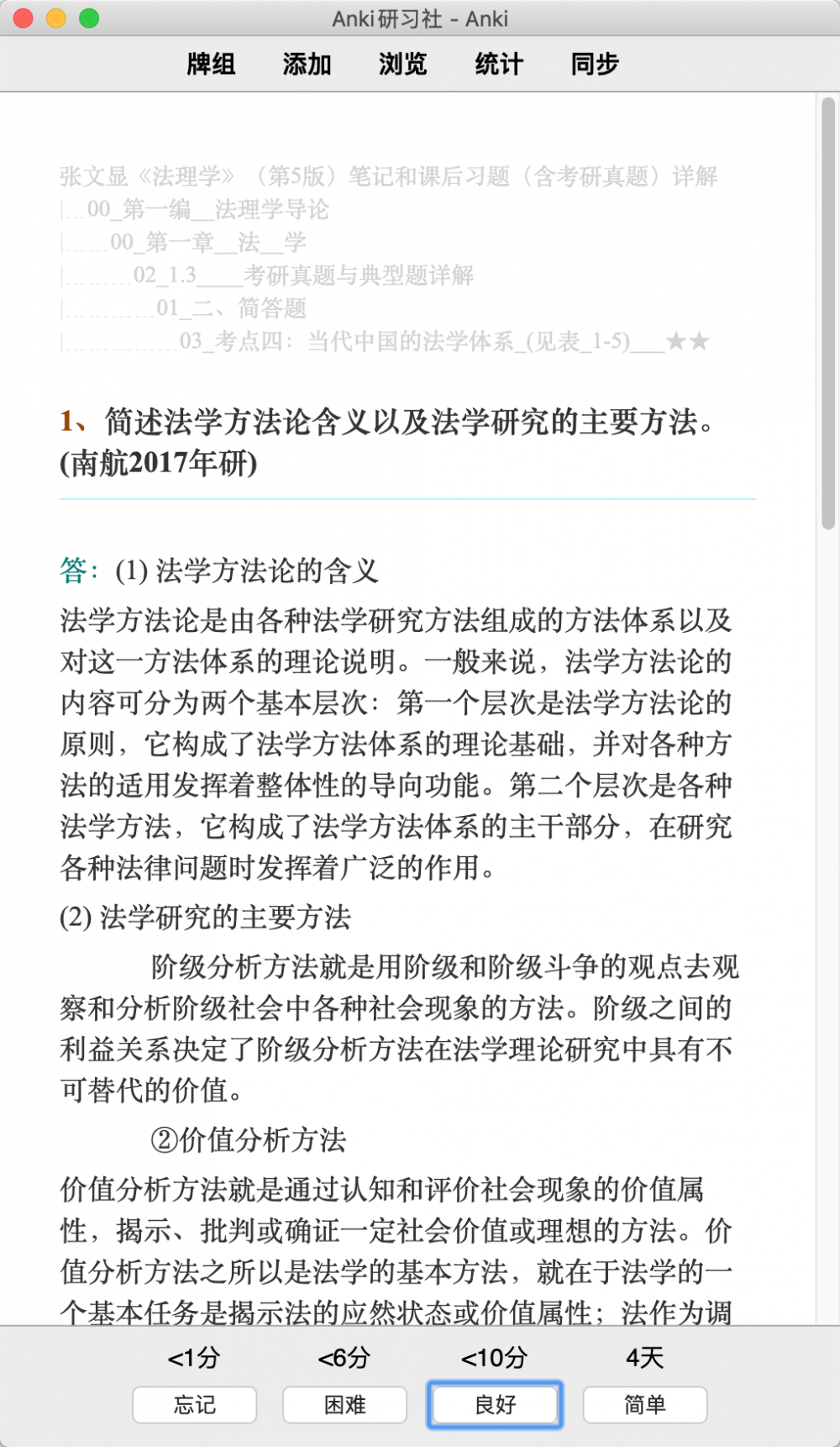The image size is (840, 1447).
Task: Open the 牌组 decks view
Action: pyautogui.click(x=211, y=64)
